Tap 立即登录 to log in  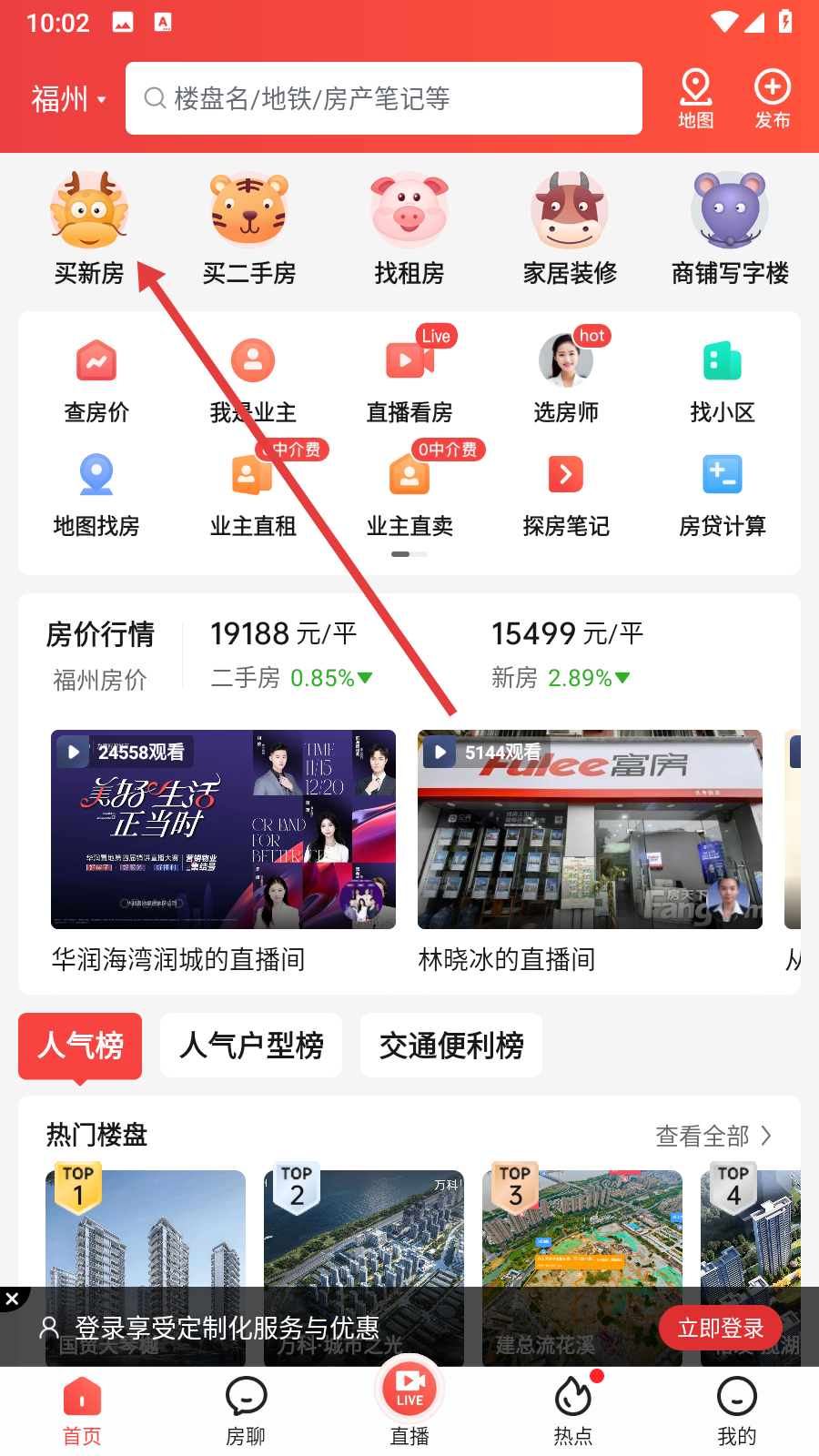[x=720, y=1329]
